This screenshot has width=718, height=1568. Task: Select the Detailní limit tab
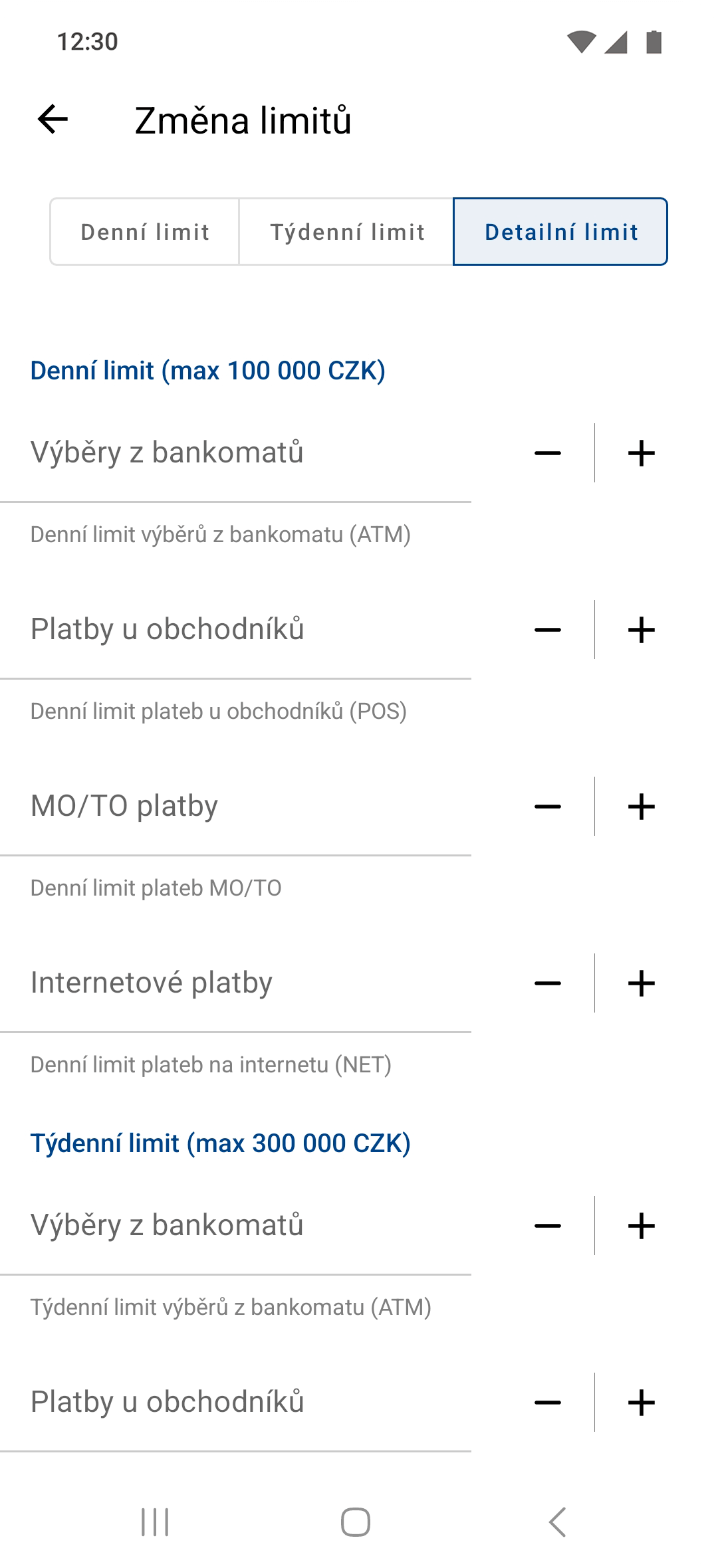[560, 232]
